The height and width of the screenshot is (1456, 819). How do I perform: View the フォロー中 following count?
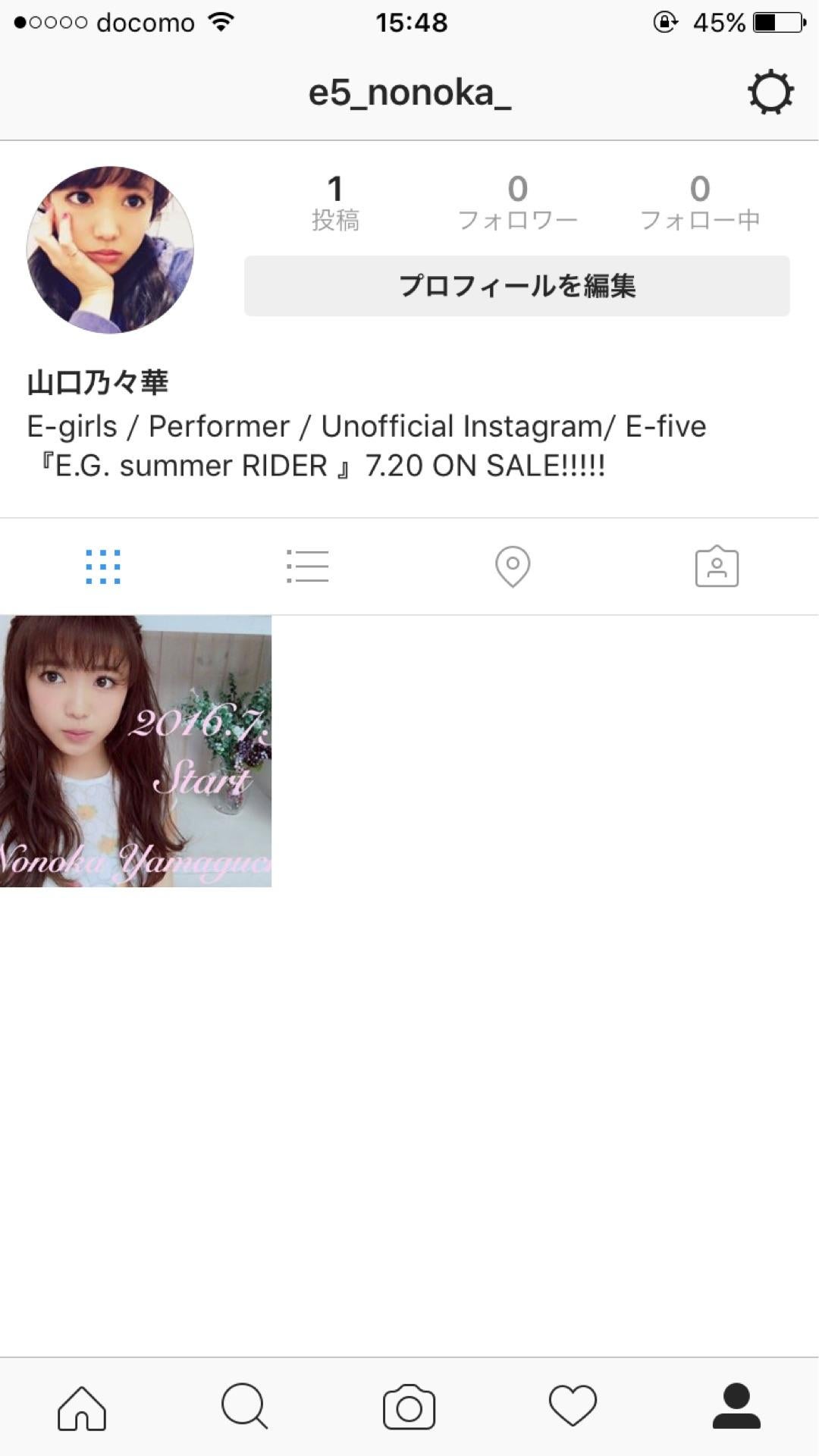tap(700, 202)
